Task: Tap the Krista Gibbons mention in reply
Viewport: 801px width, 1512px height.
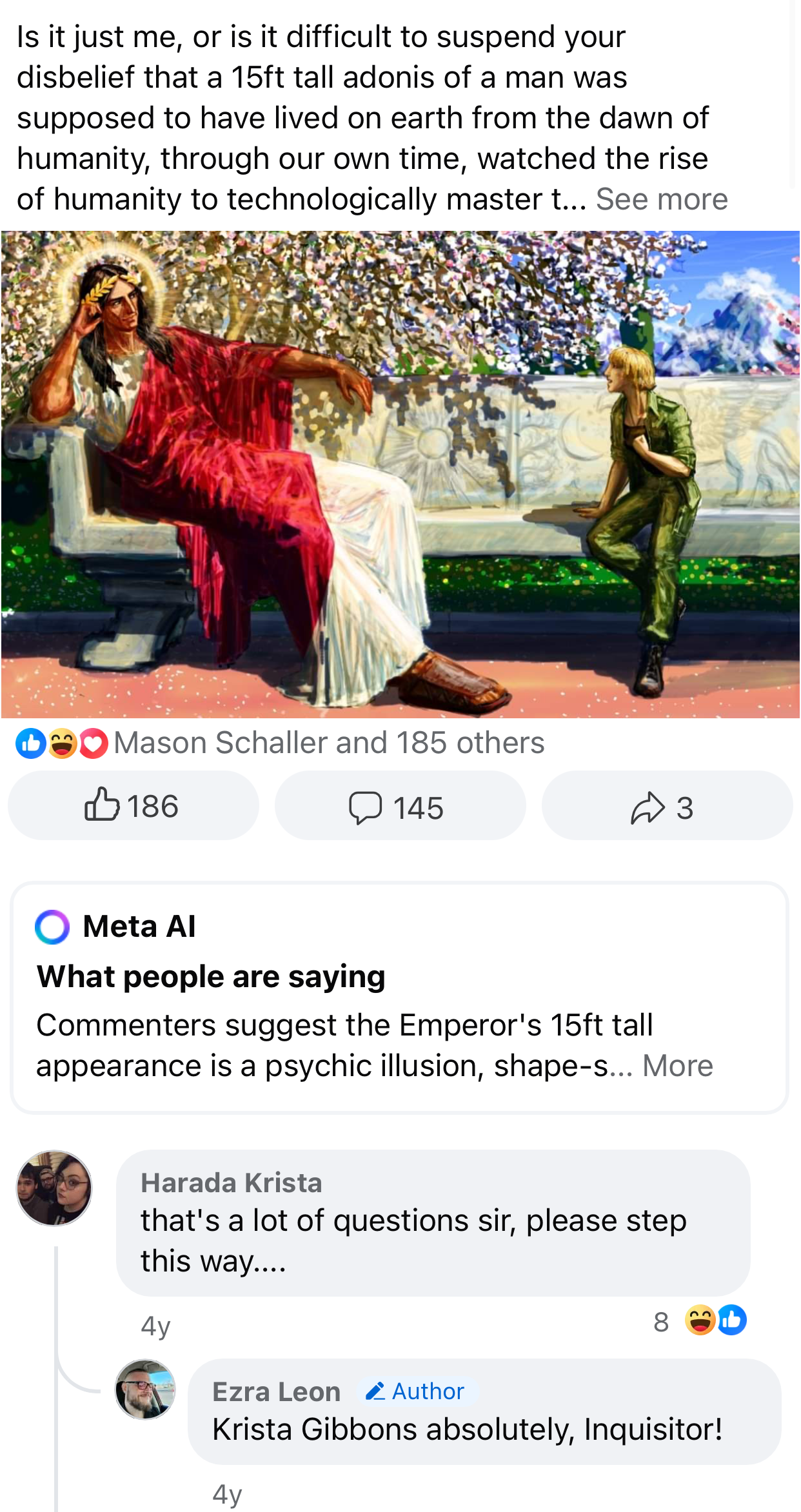Action: click(315, 1429)
